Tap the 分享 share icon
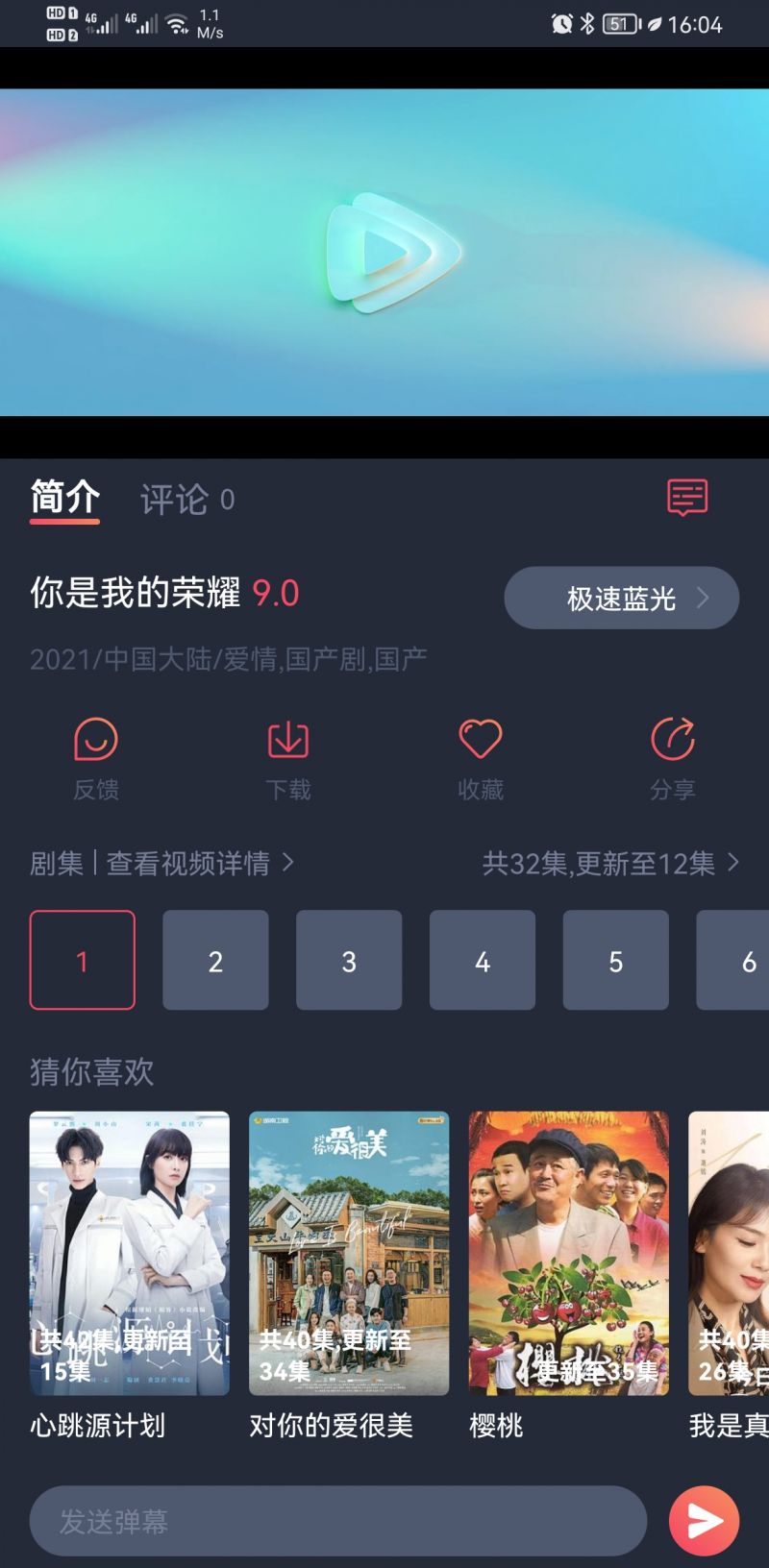The width and height of the screenshot is (769, 1568). click(x=673, y=740)
